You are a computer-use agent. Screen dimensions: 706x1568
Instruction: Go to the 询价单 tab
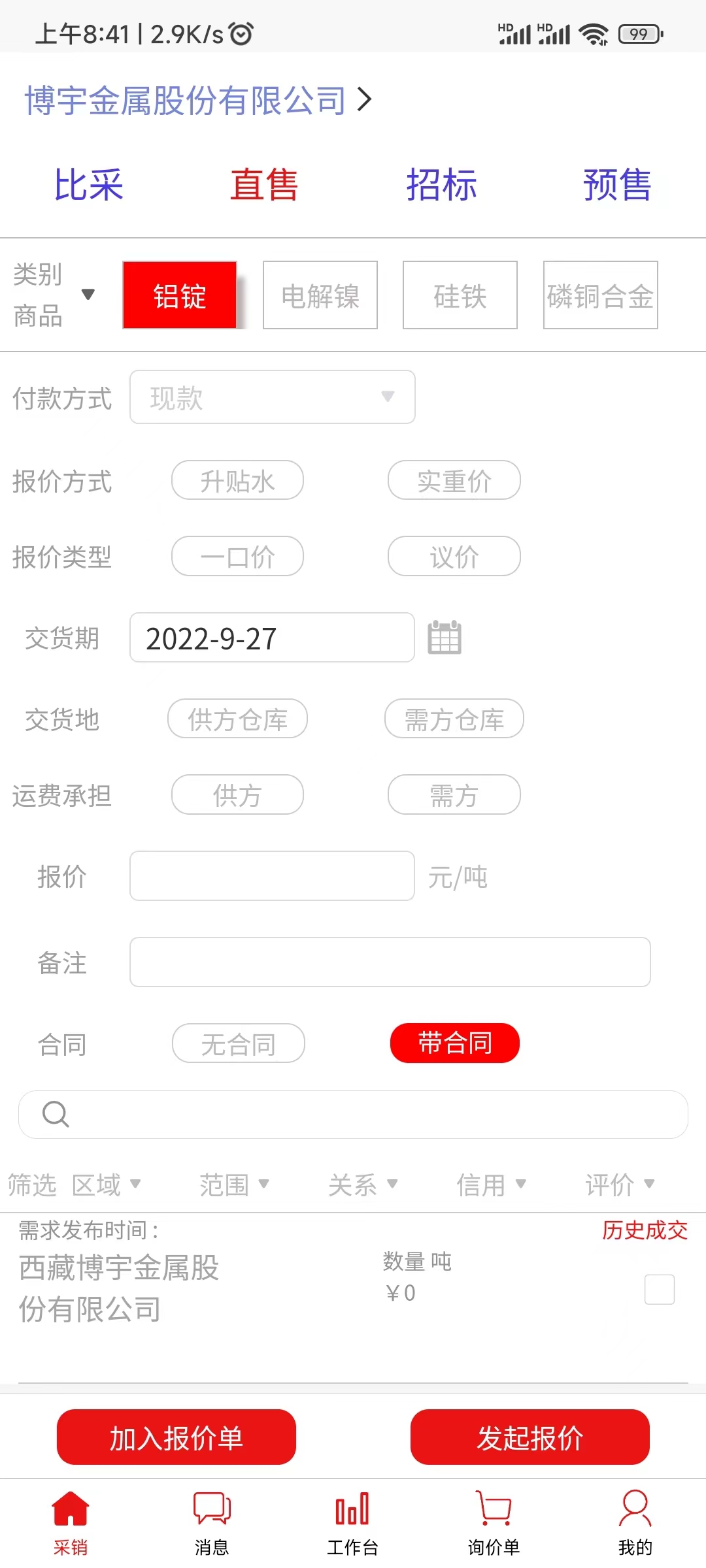494,1522
